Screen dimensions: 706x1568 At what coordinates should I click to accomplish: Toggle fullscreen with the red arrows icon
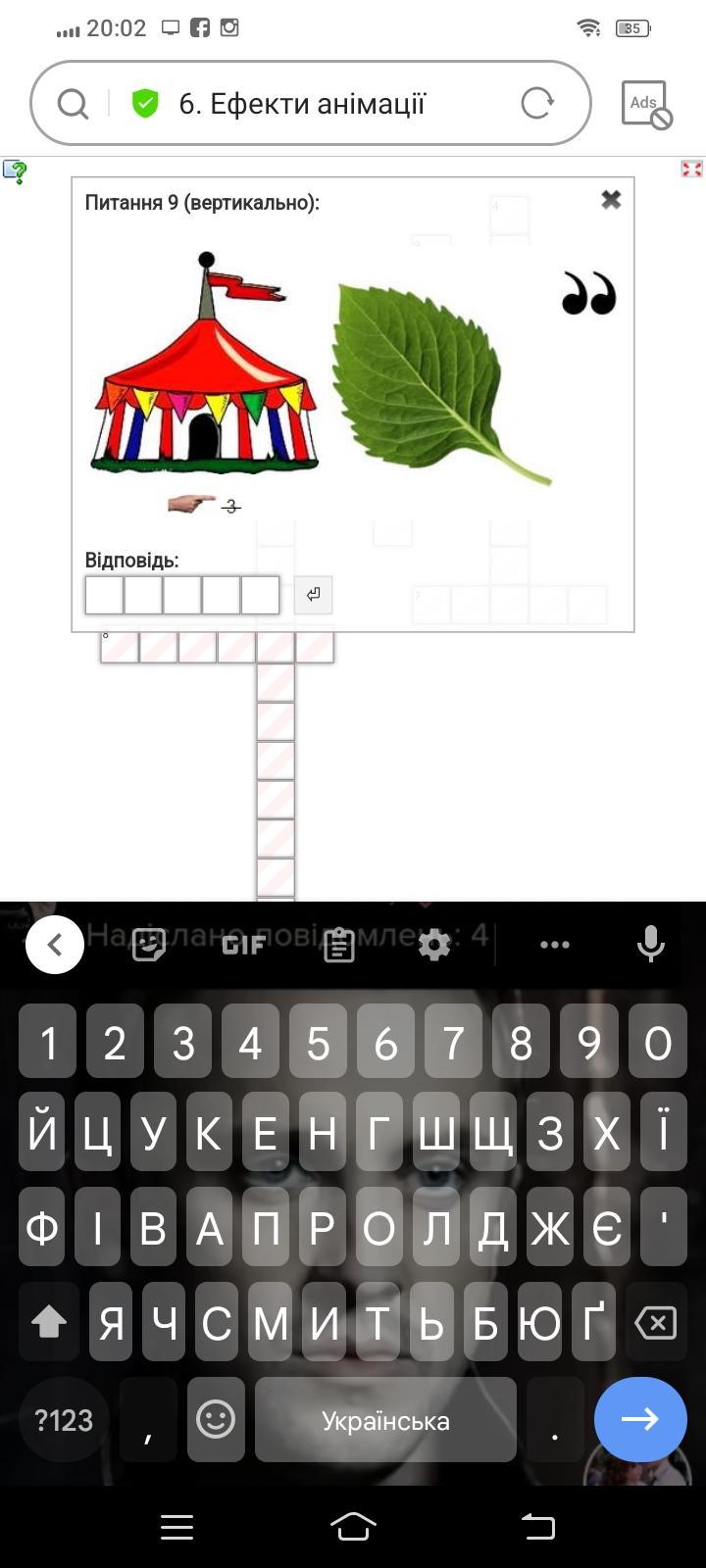coord(691,170)
